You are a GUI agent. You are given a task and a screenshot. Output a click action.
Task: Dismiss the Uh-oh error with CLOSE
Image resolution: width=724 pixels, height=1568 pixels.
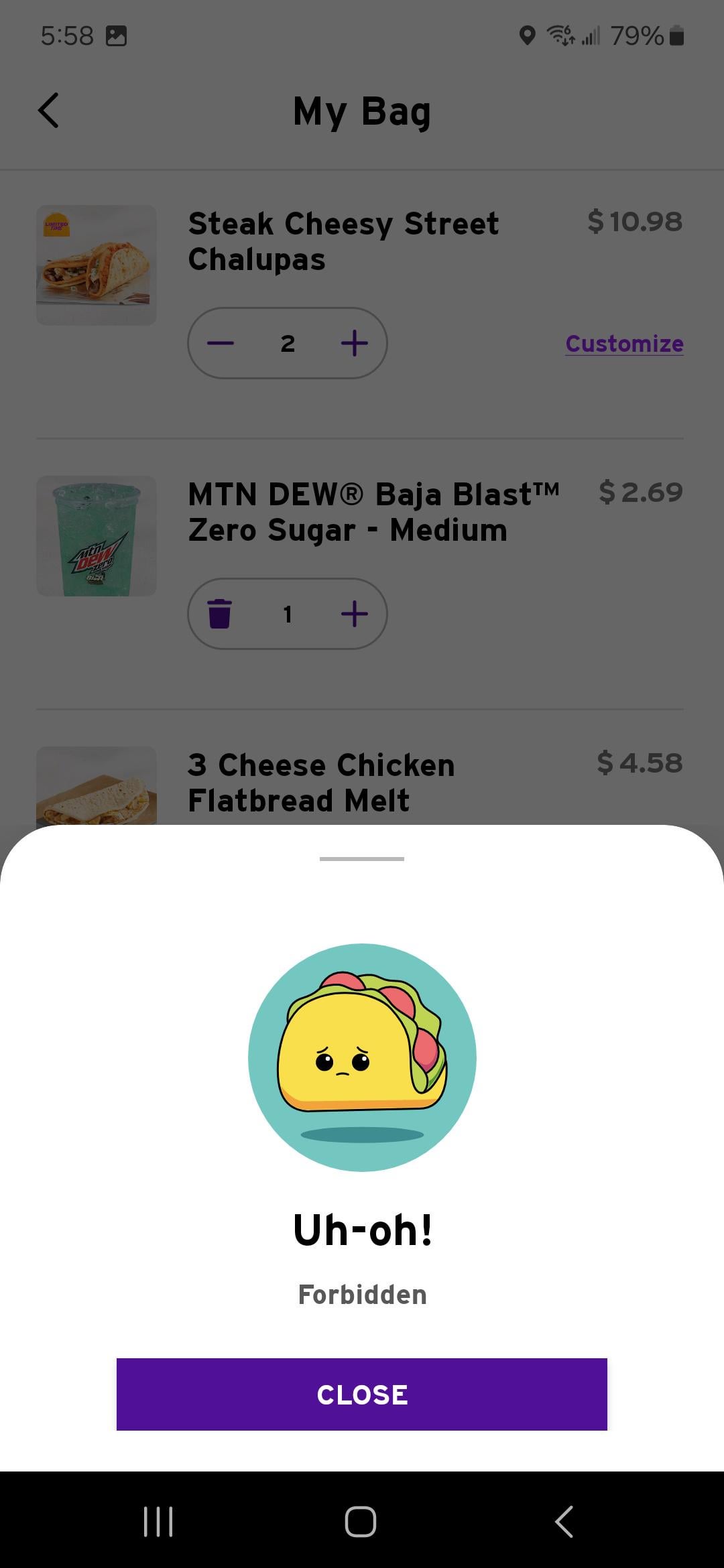[362, 1394]
